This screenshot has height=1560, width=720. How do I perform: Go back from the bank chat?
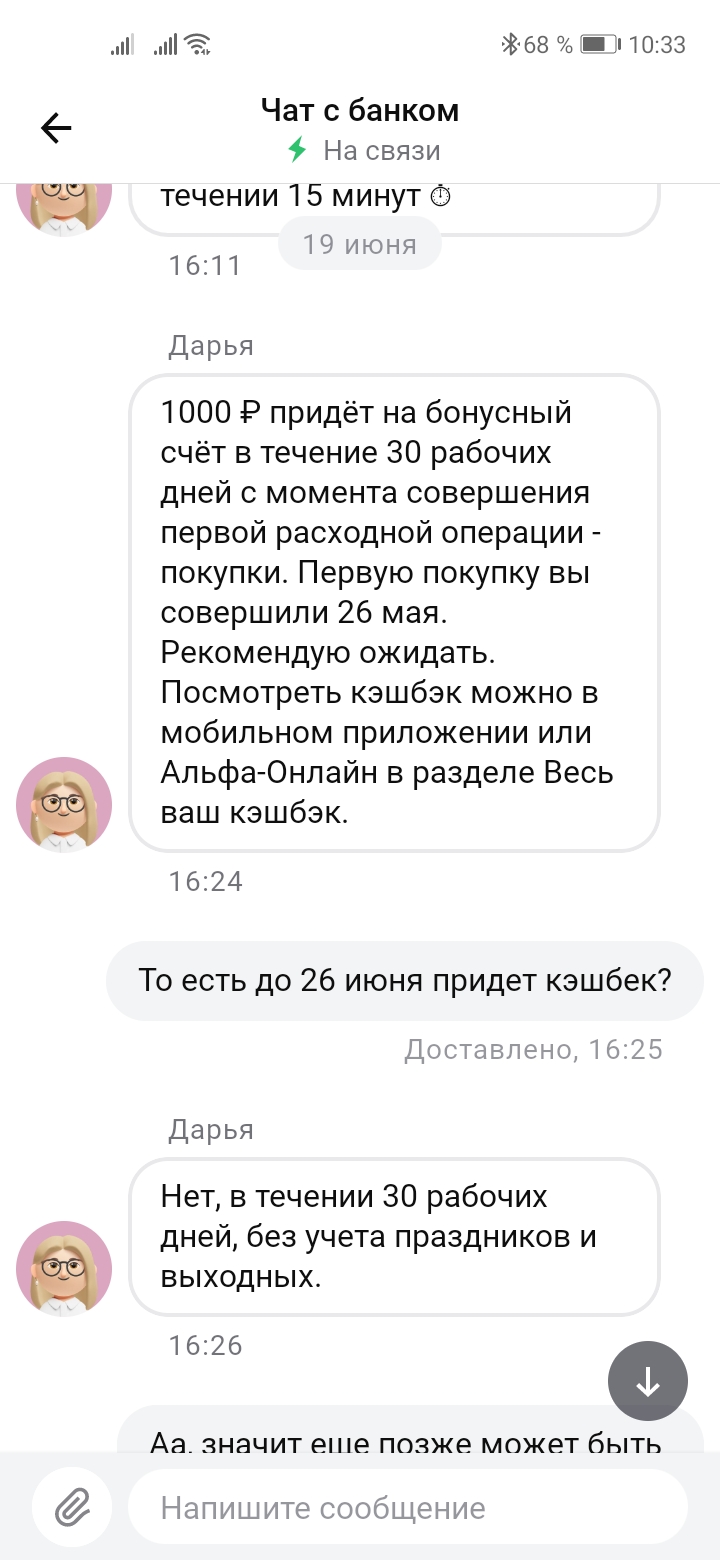(x=56, y=128)
